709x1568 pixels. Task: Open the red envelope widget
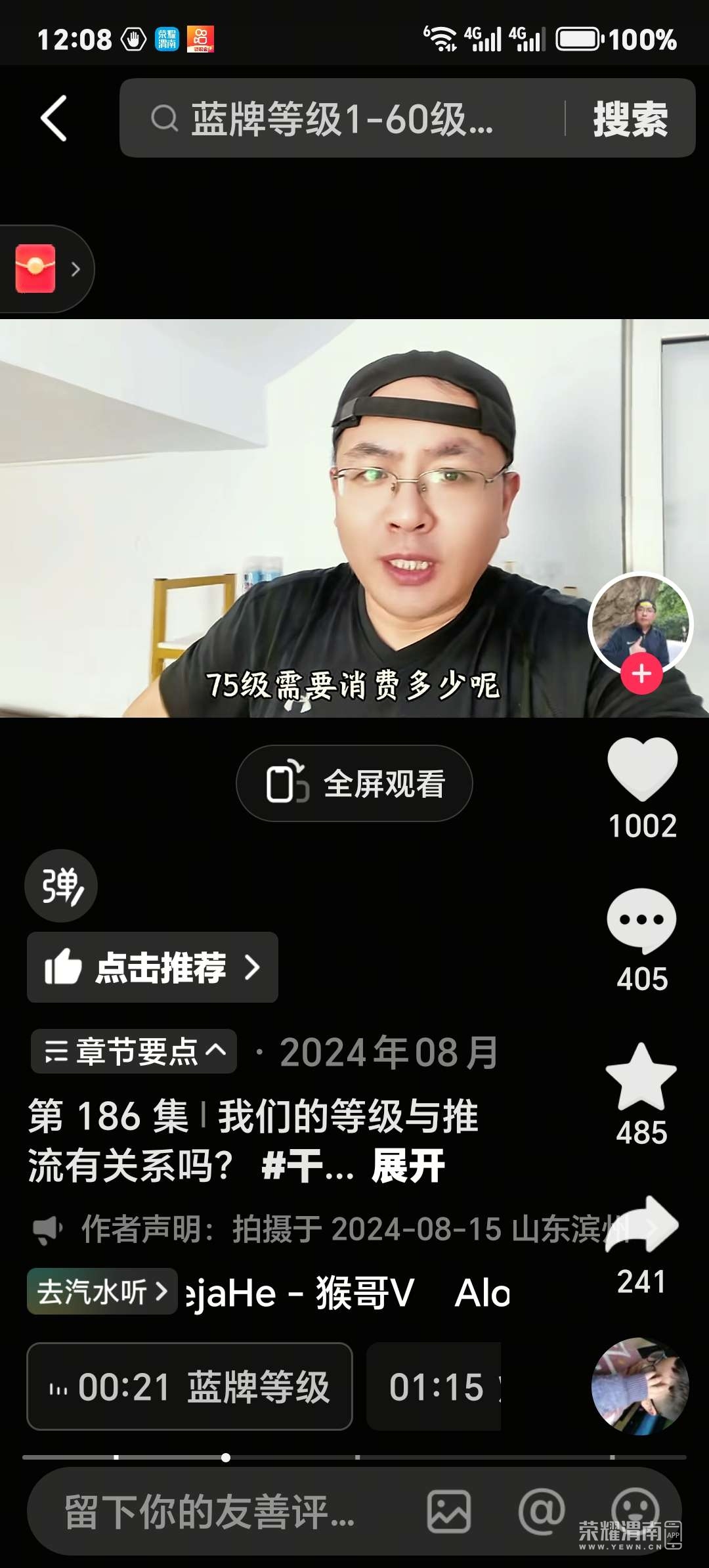click(x=37, y=269)
